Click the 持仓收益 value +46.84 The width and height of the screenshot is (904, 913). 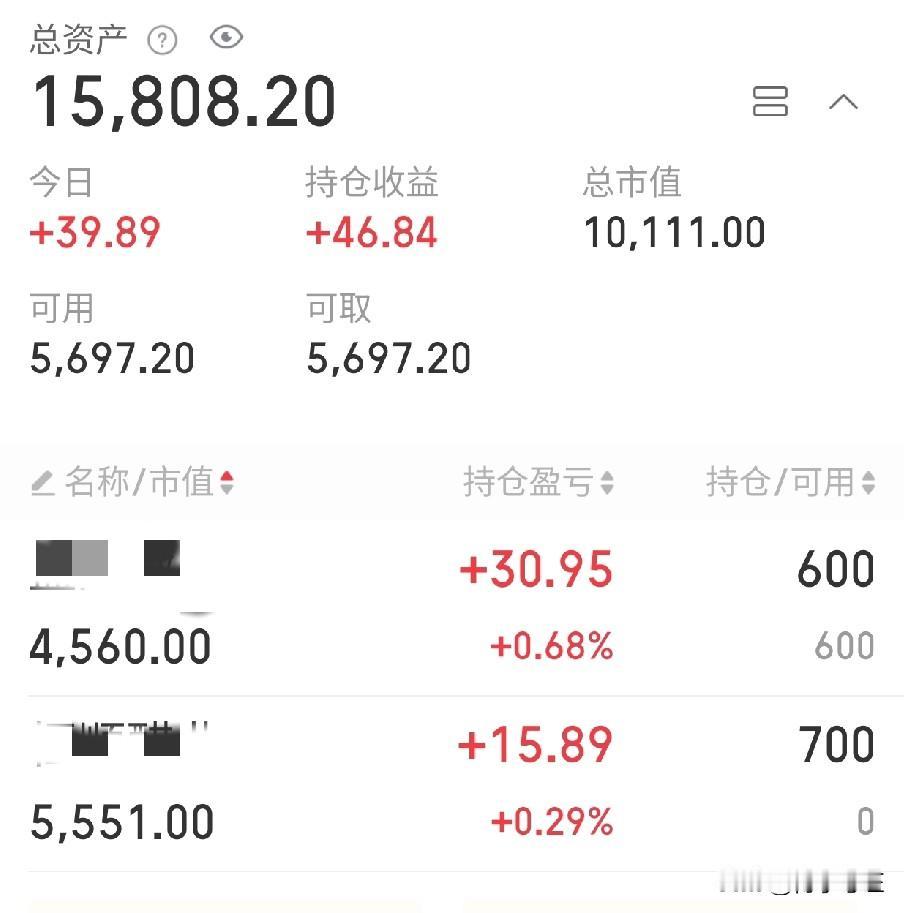(x=371, y=232)
